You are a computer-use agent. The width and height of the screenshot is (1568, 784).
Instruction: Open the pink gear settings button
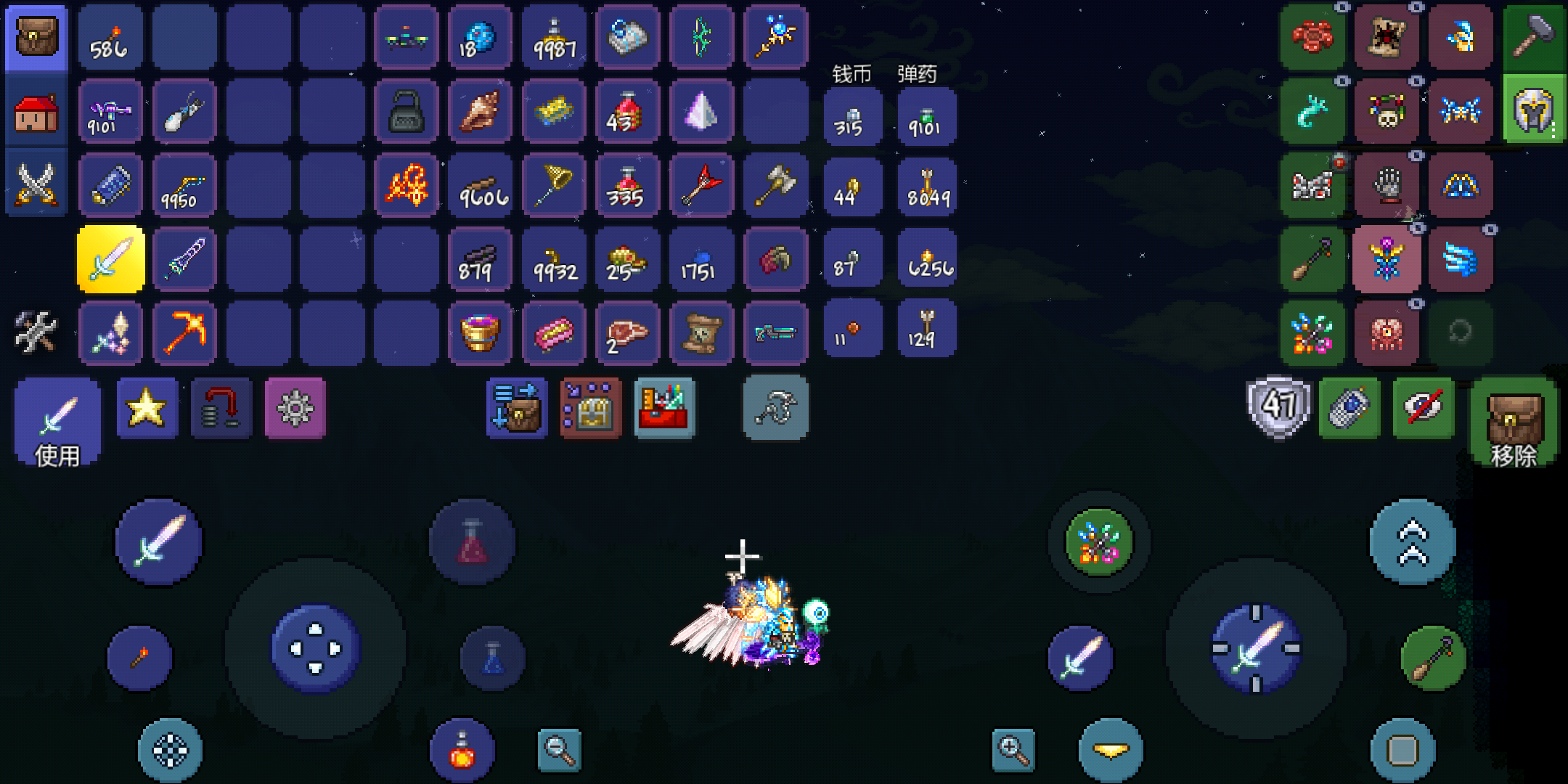pyautogui.click(x=295, y=408)
